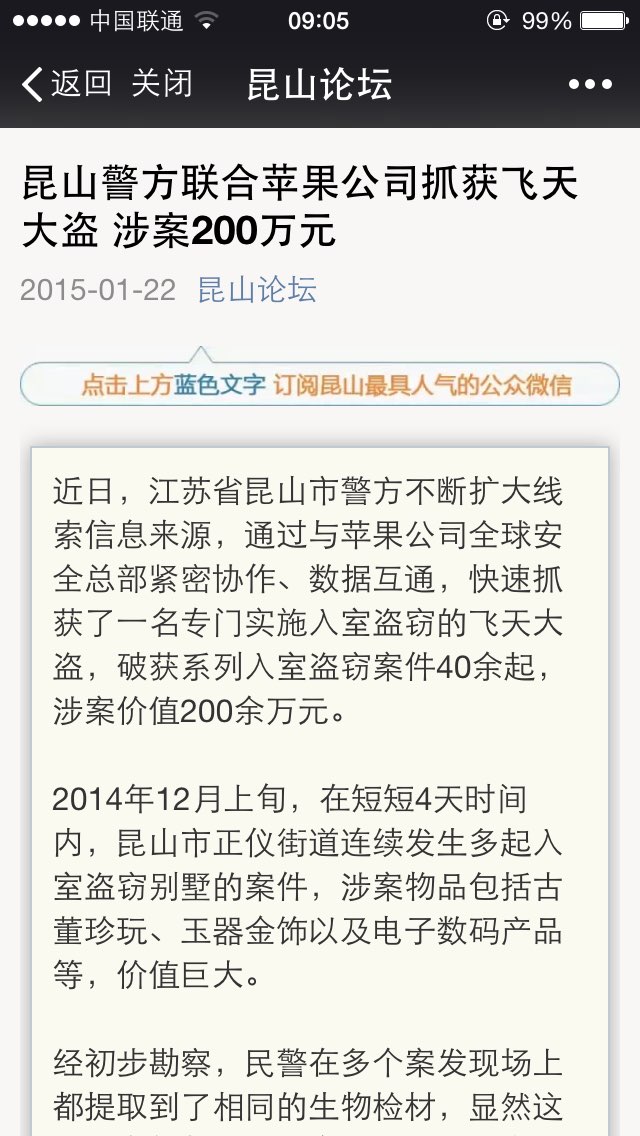The width and height of the screenshot is (640, 1136).
Task: Go back using the 返回 button
Action: pyautogui.click(x=67, y=84)
